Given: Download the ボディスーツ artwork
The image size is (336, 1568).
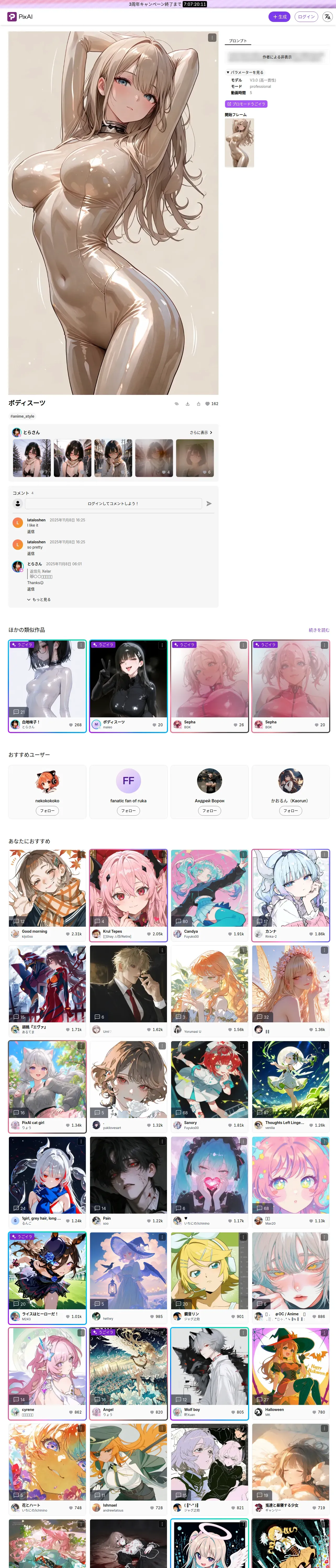Looking at the screenshot, I should [x=187, y=403].
